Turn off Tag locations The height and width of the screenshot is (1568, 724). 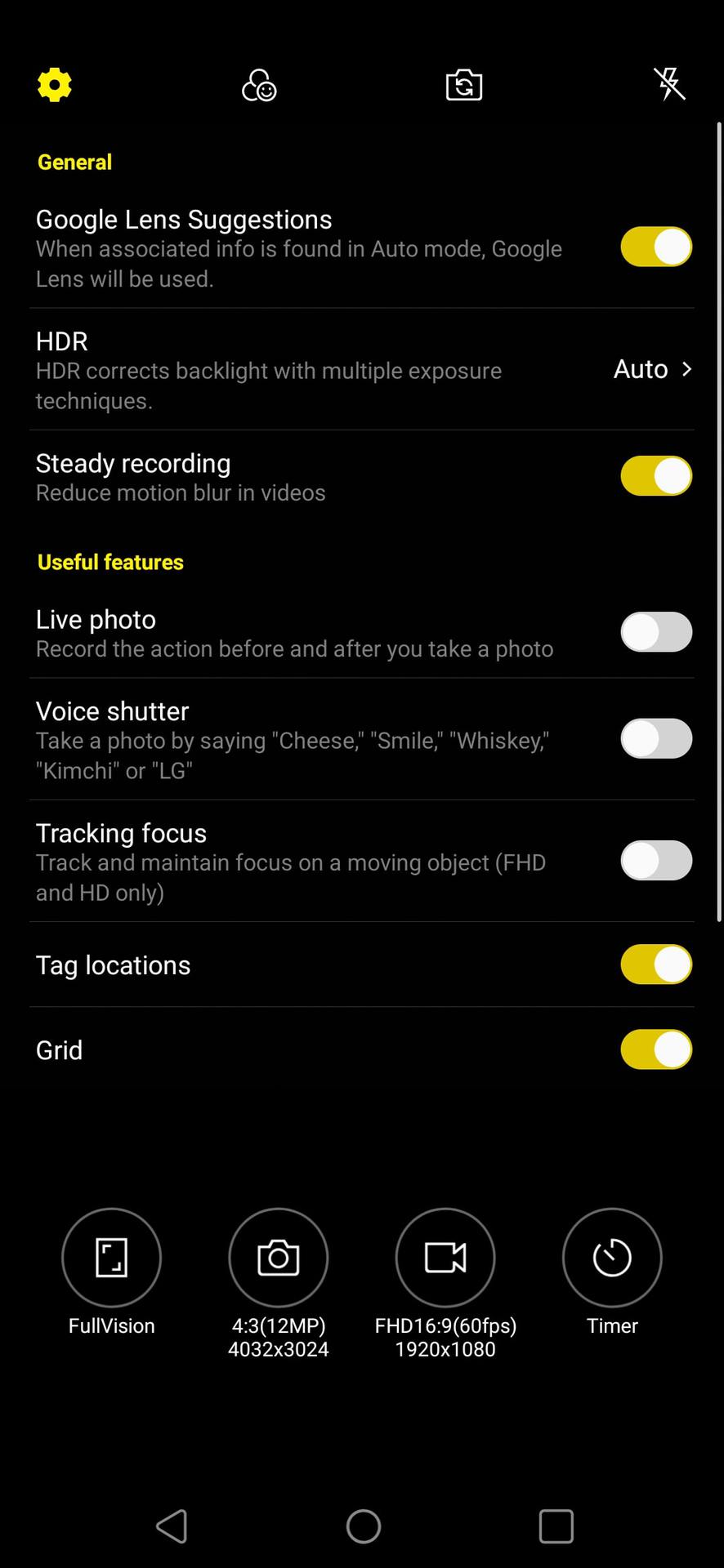coord(656,964)
